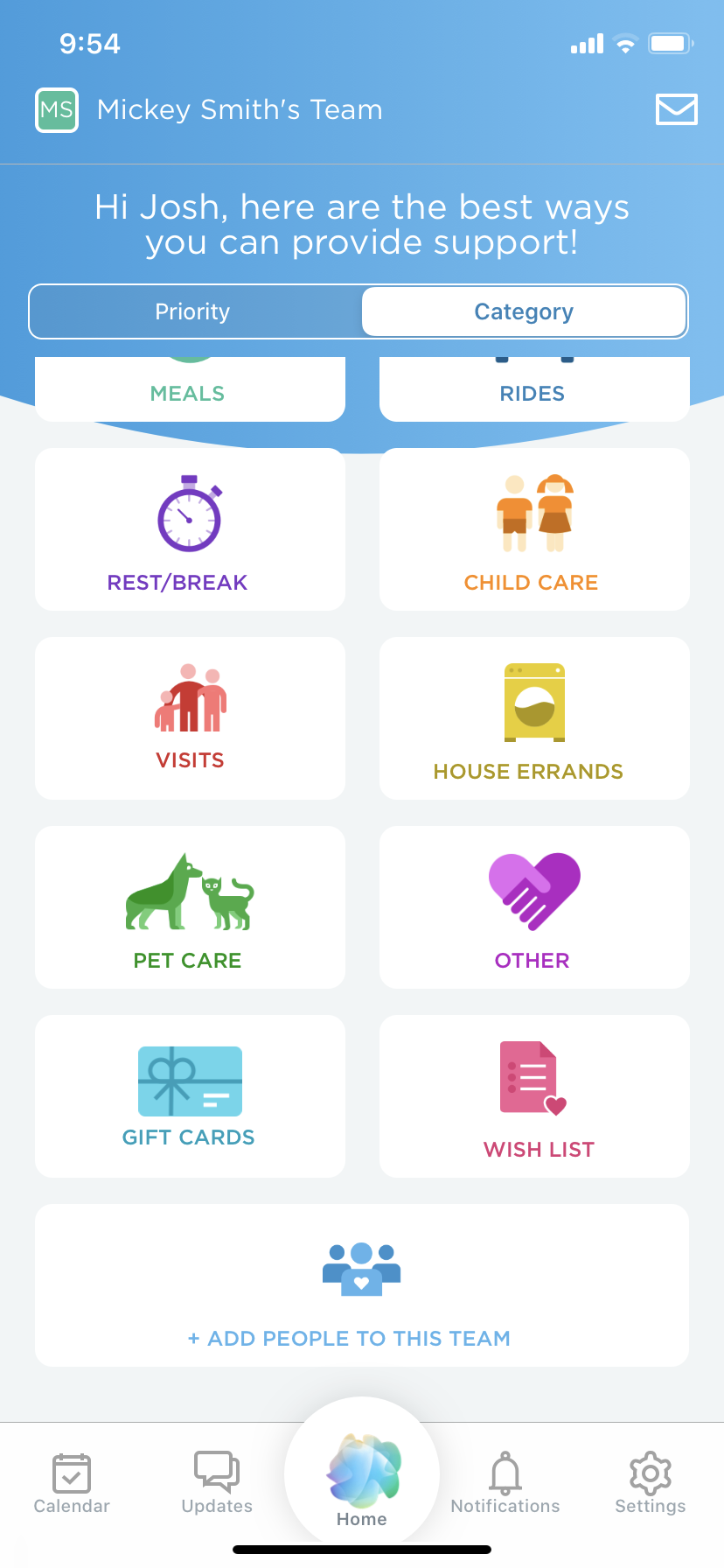
Task: View the Visits category
Action: [x=190, y=718]
